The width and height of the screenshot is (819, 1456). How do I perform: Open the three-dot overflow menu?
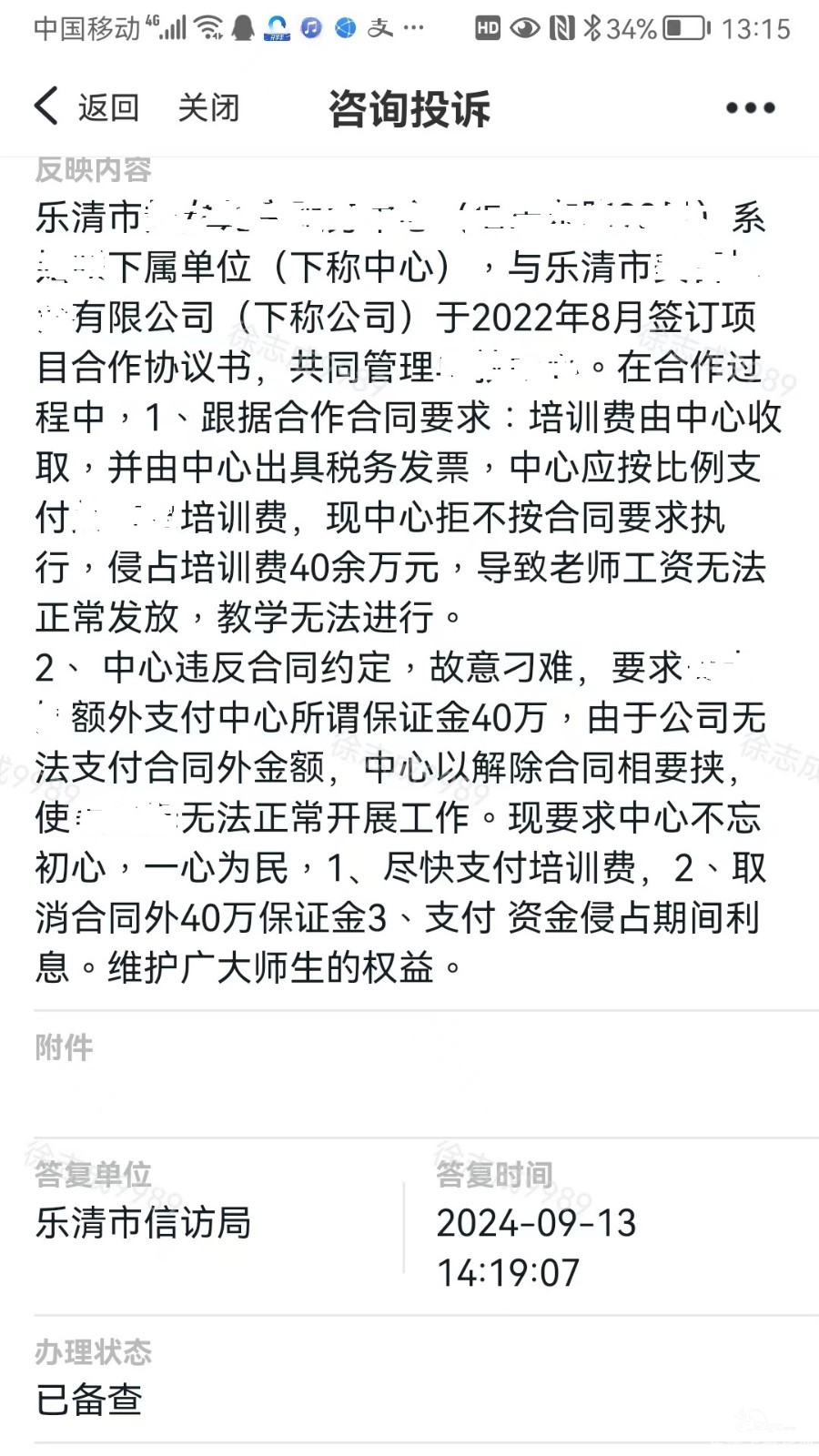[x=750, y=107]
